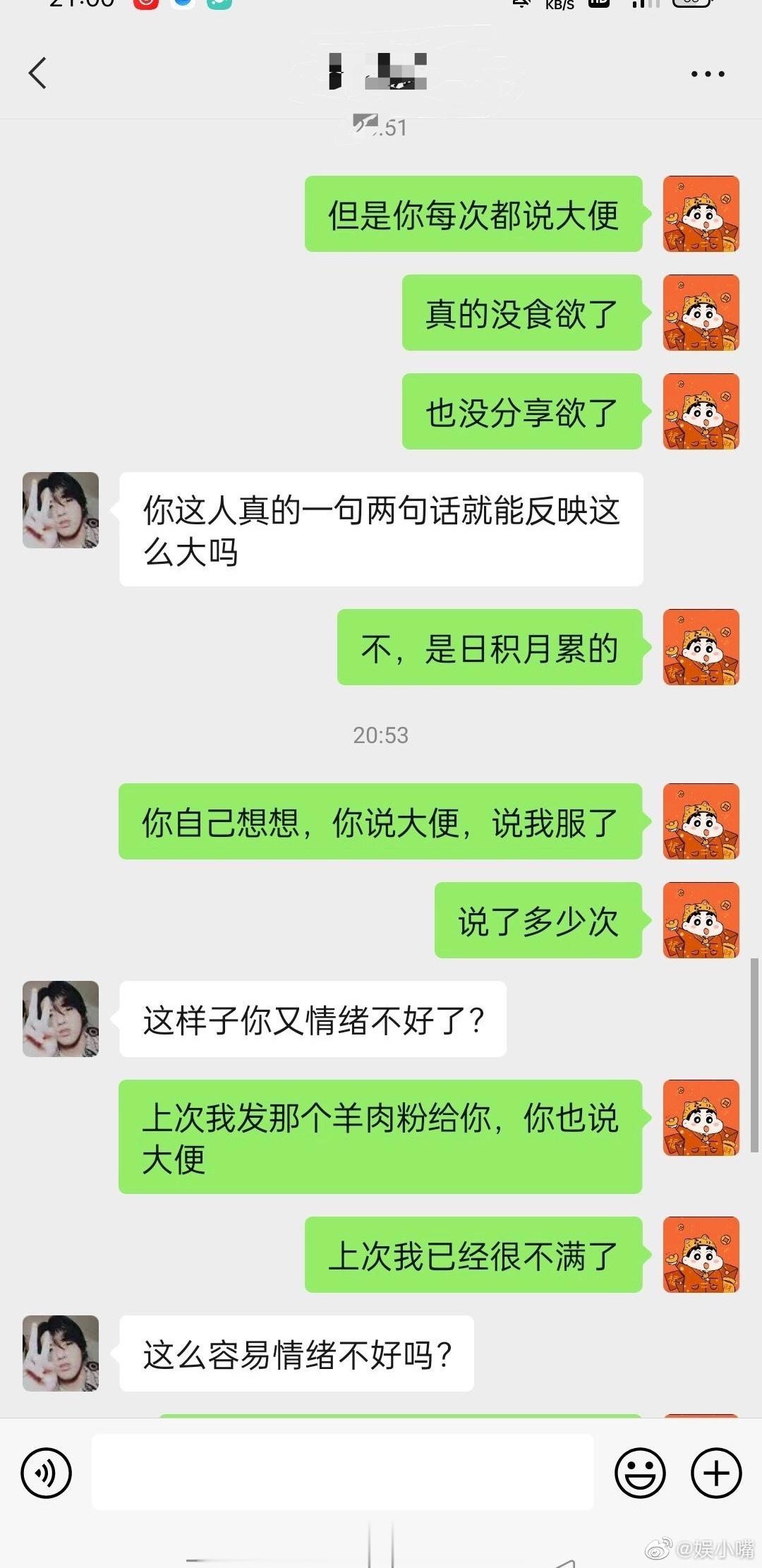
Task: Open the plus attachment menu
Action: 716,1473
